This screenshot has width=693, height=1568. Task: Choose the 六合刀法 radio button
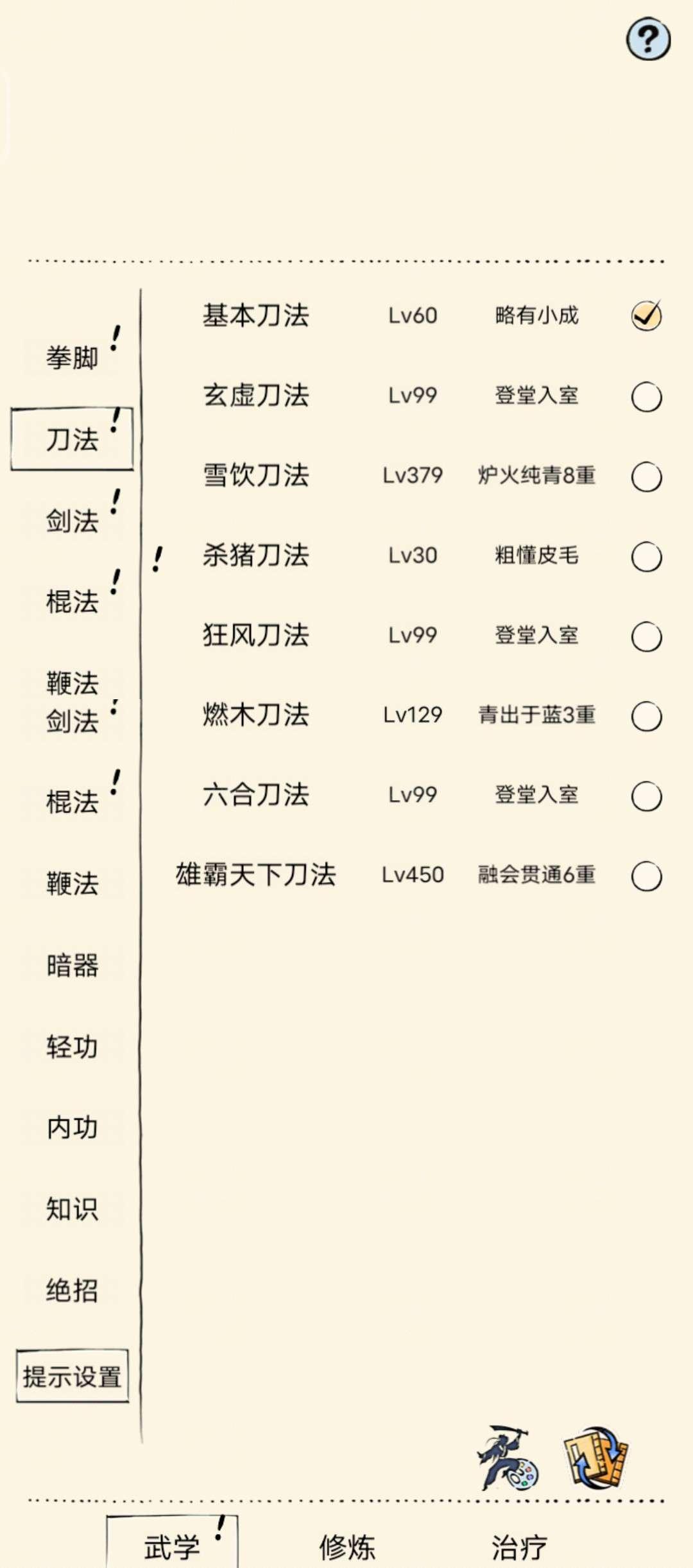646,796
